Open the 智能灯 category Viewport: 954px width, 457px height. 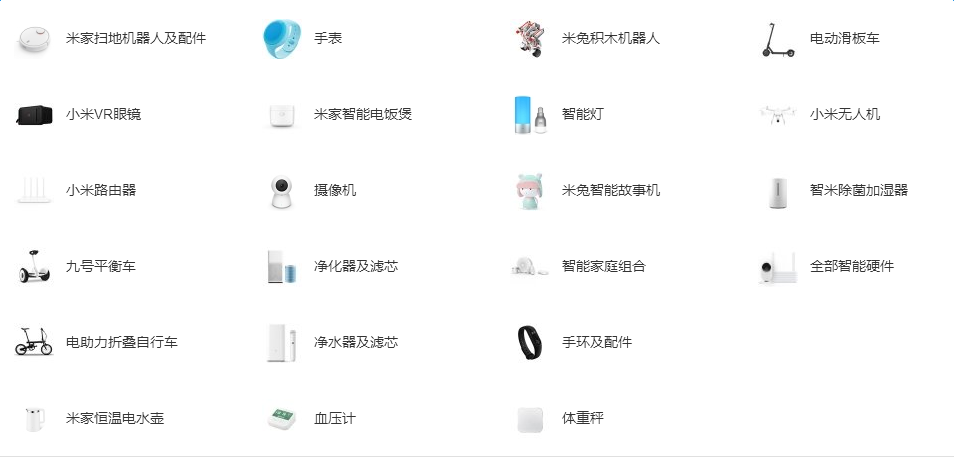coord(582,115)
